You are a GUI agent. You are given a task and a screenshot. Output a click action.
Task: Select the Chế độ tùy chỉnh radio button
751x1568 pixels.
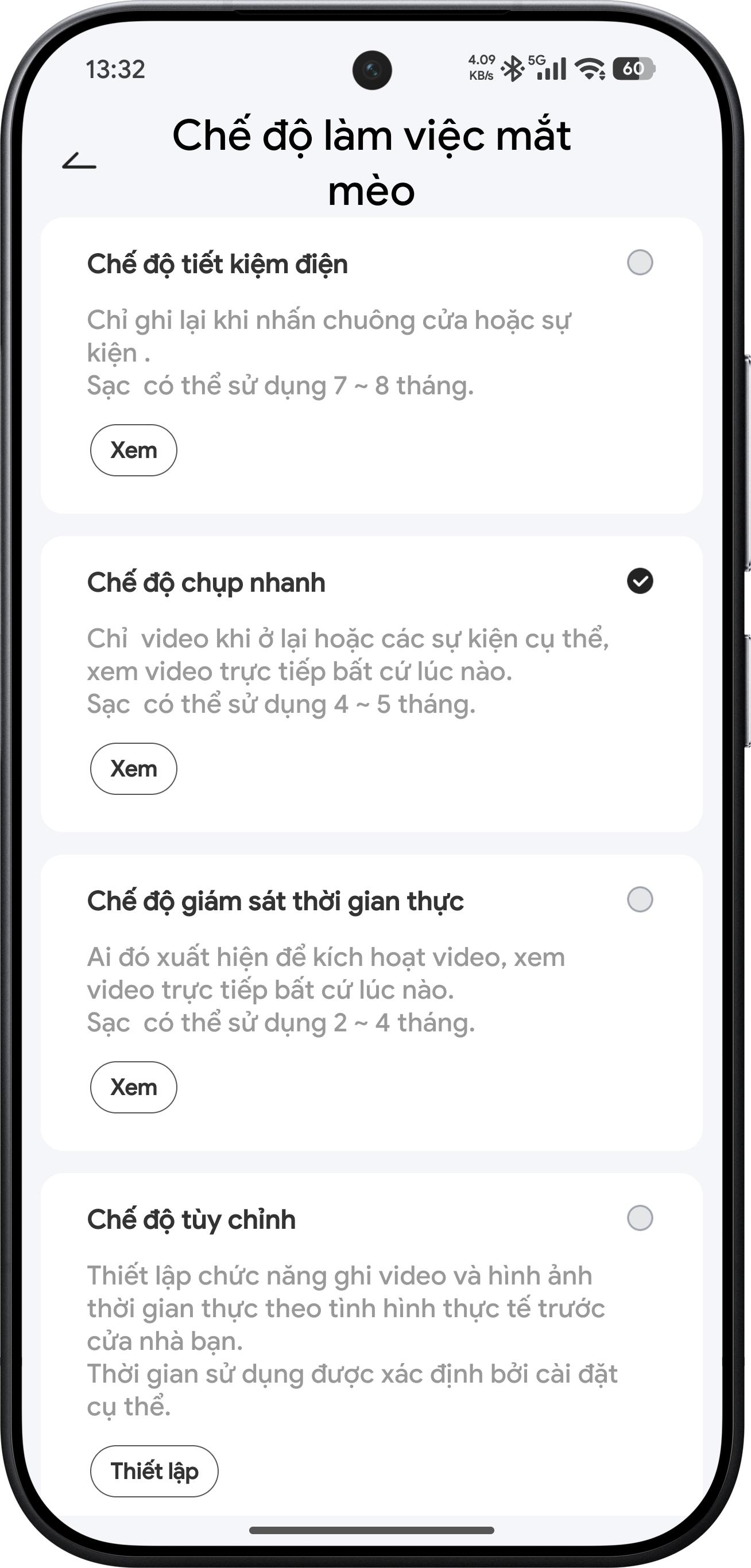[640, 1218]
